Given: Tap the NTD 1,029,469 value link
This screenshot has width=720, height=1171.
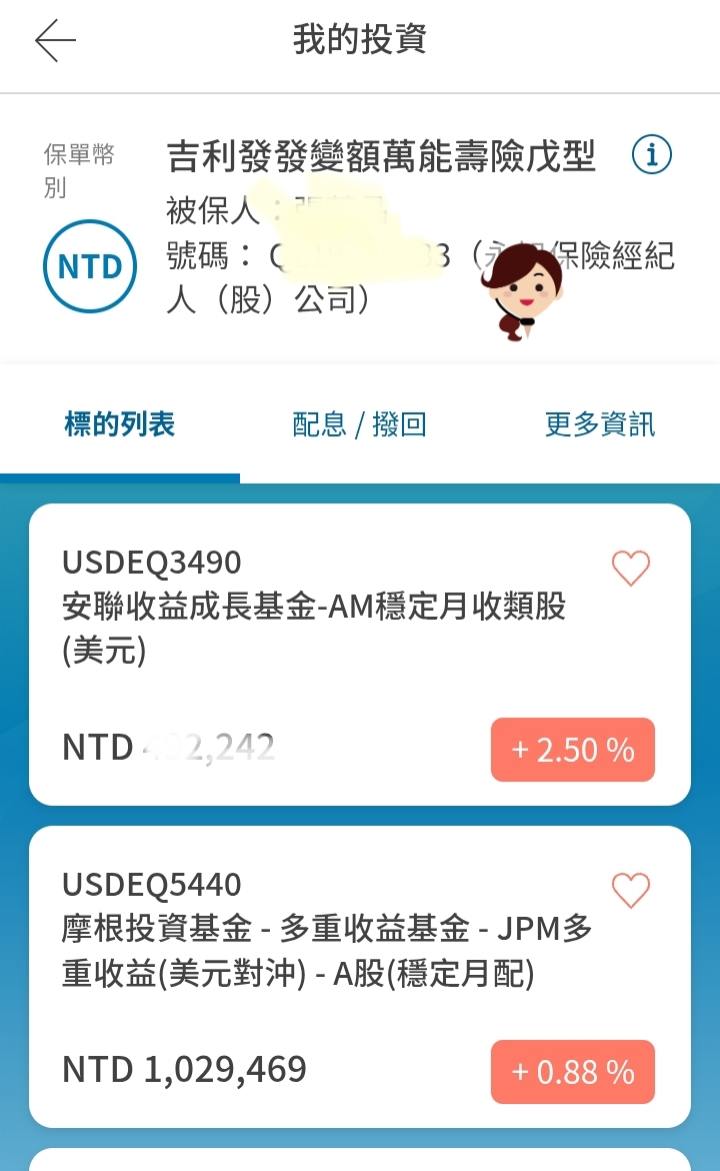Looking at the screenshot, I should tap(185, 1071).
